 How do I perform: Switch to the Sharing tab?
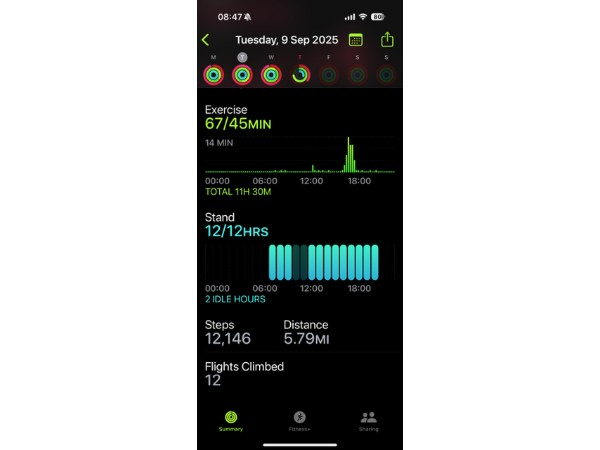click(368, 420)
